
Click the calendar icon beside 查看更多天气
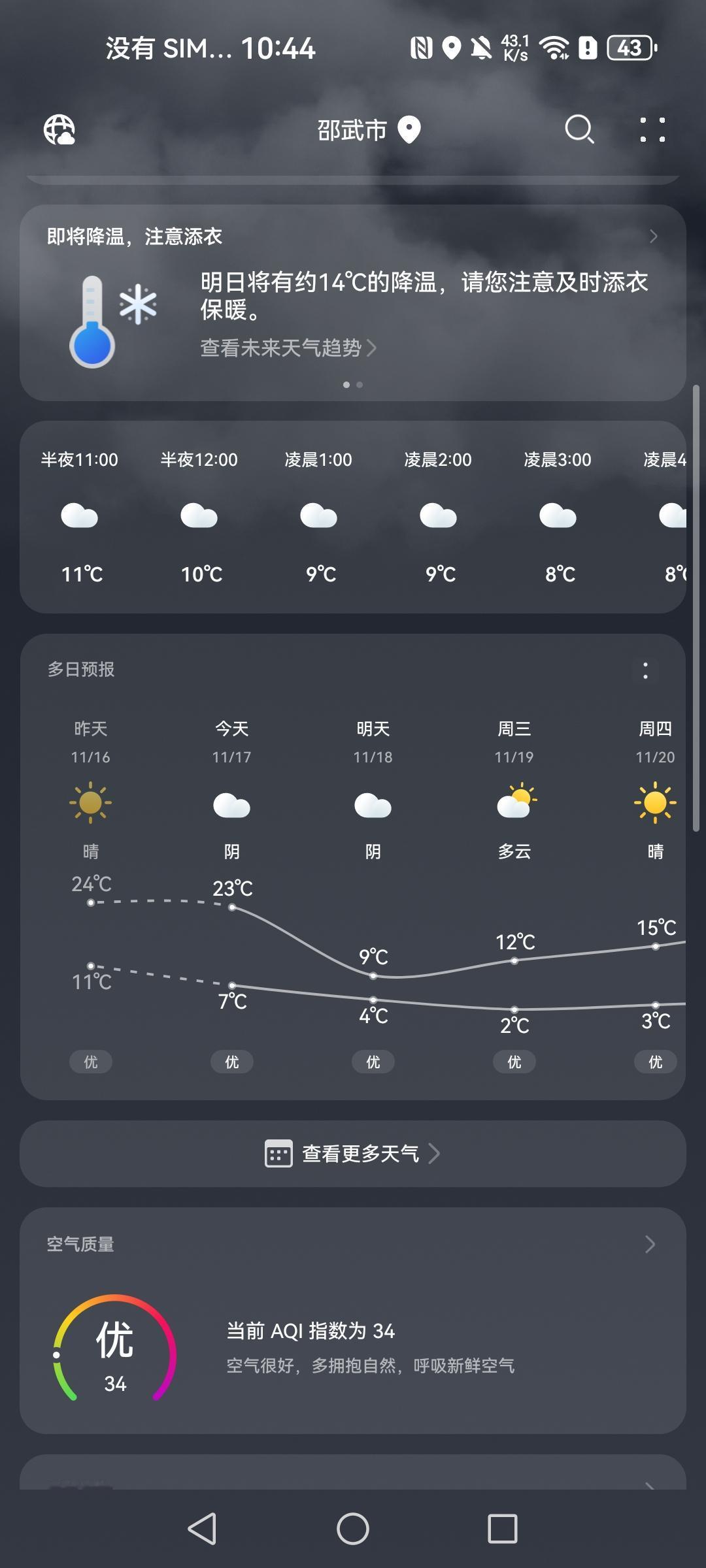coord(277,1154)
